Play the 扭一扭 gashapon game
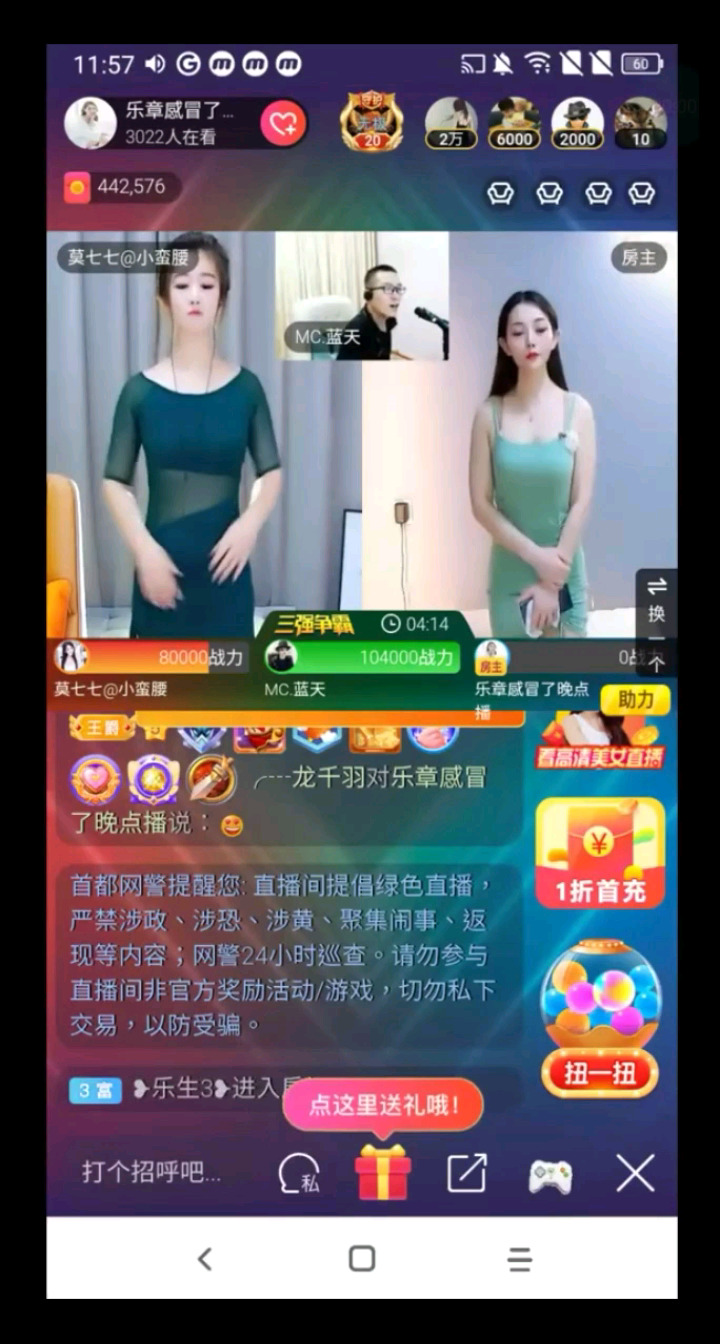 599,1020
